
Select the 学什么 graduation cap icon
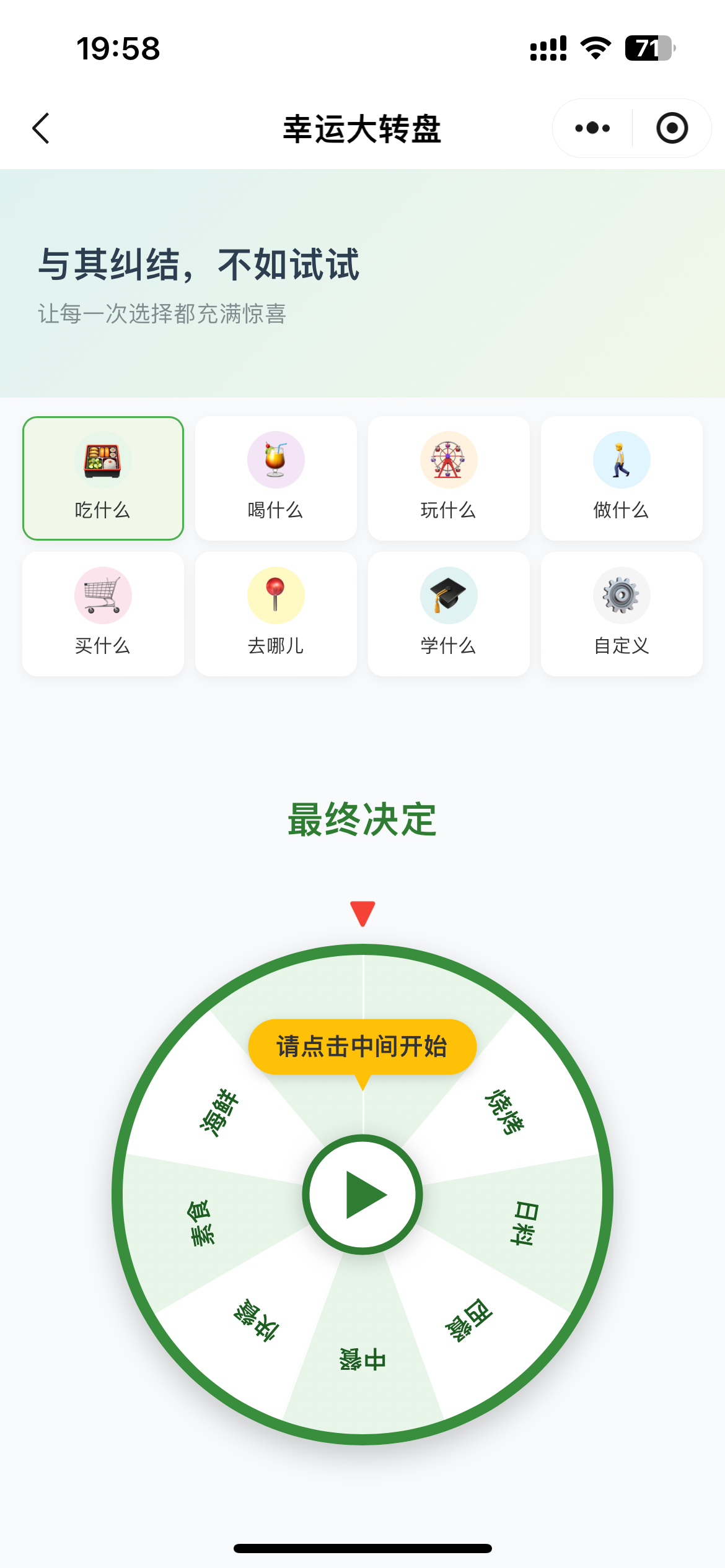click(448, 595)
